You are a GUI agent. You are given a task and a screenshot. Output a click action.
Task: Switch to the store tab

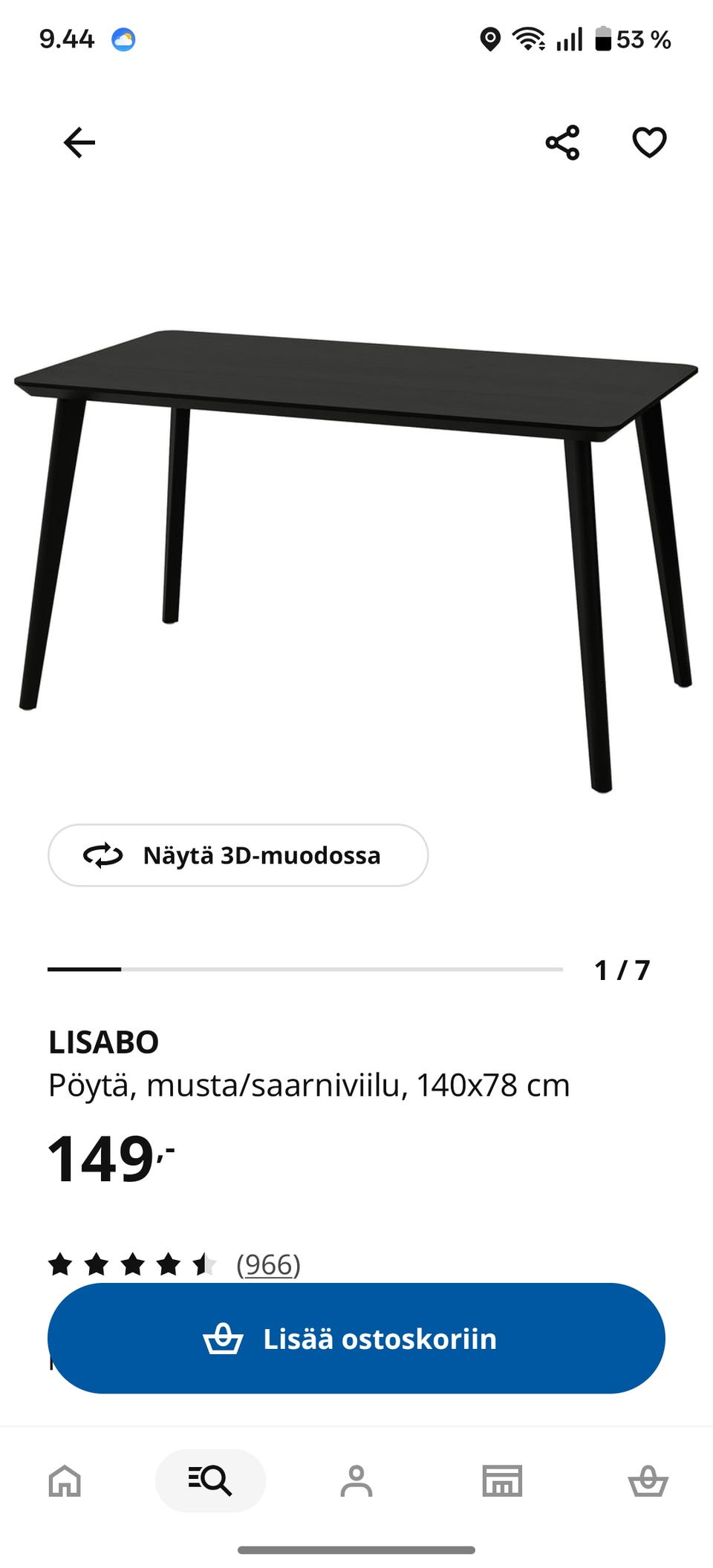[502, 1481]
